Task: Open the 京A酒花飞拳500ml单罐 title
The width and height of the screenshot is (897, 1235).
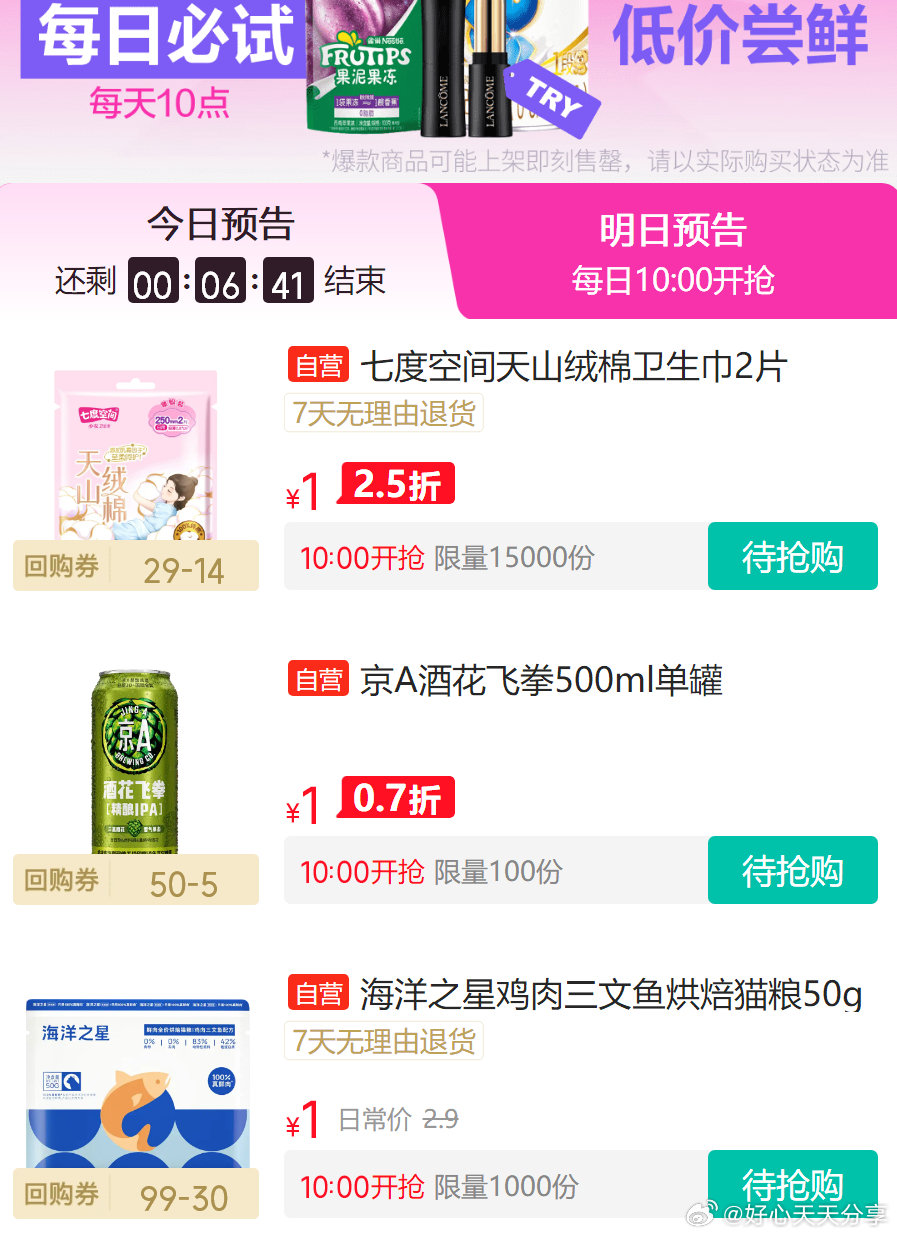Action: (540, 681)
